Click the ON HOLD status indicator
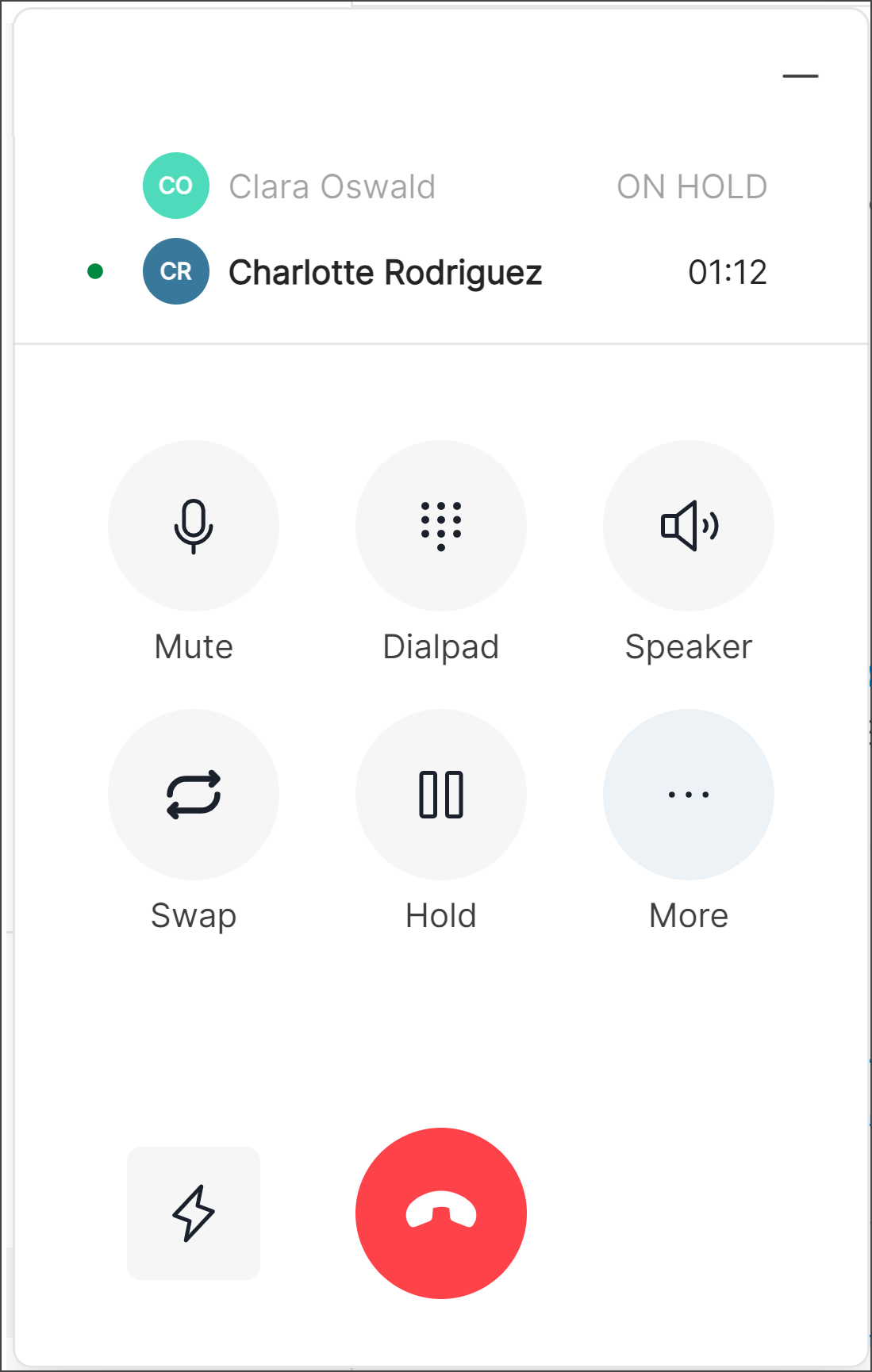The width and height of the screenshot is (872, 1372). (x=692, y=186)
